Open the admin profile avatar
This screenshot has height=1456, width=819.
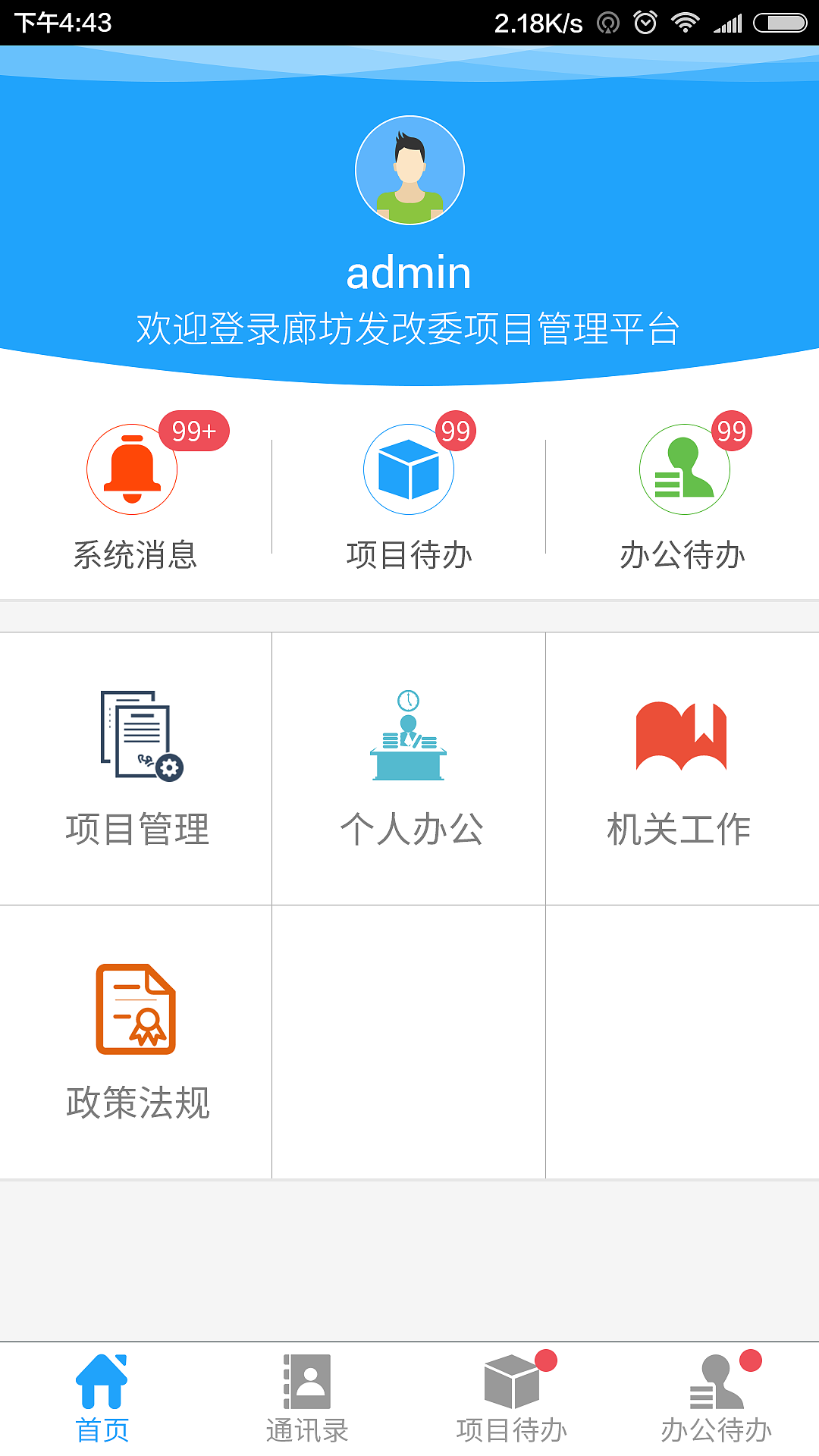[x=409, y=171]
